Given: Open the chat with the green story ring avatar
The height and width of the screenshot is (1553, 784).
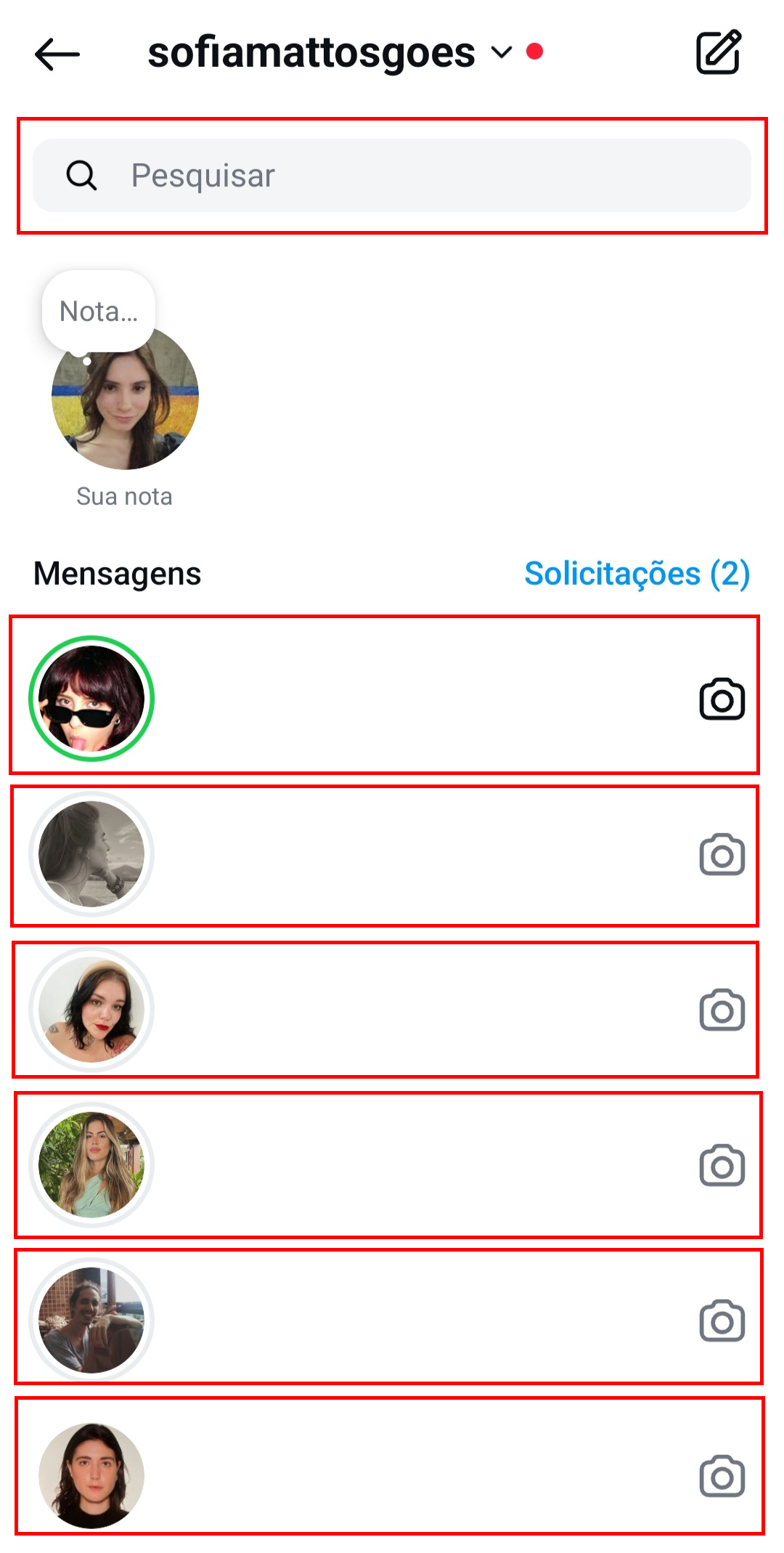Looking at the screenshot, I should 91,698.
